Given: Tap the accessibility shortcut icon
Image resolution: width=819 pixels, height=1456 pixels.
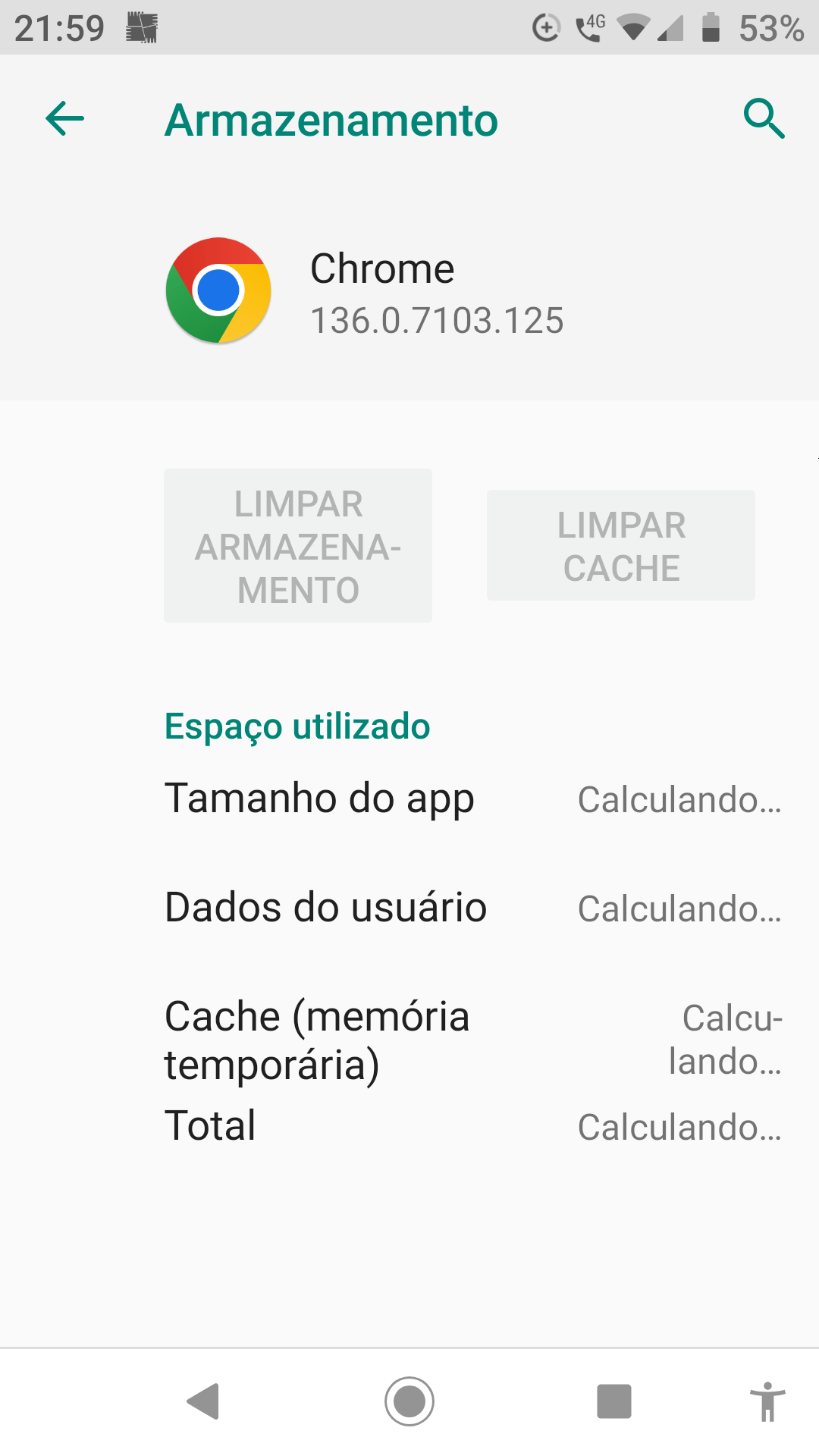Looking at the screenshot, I should pyautogui.click(x=767, y=1401).
